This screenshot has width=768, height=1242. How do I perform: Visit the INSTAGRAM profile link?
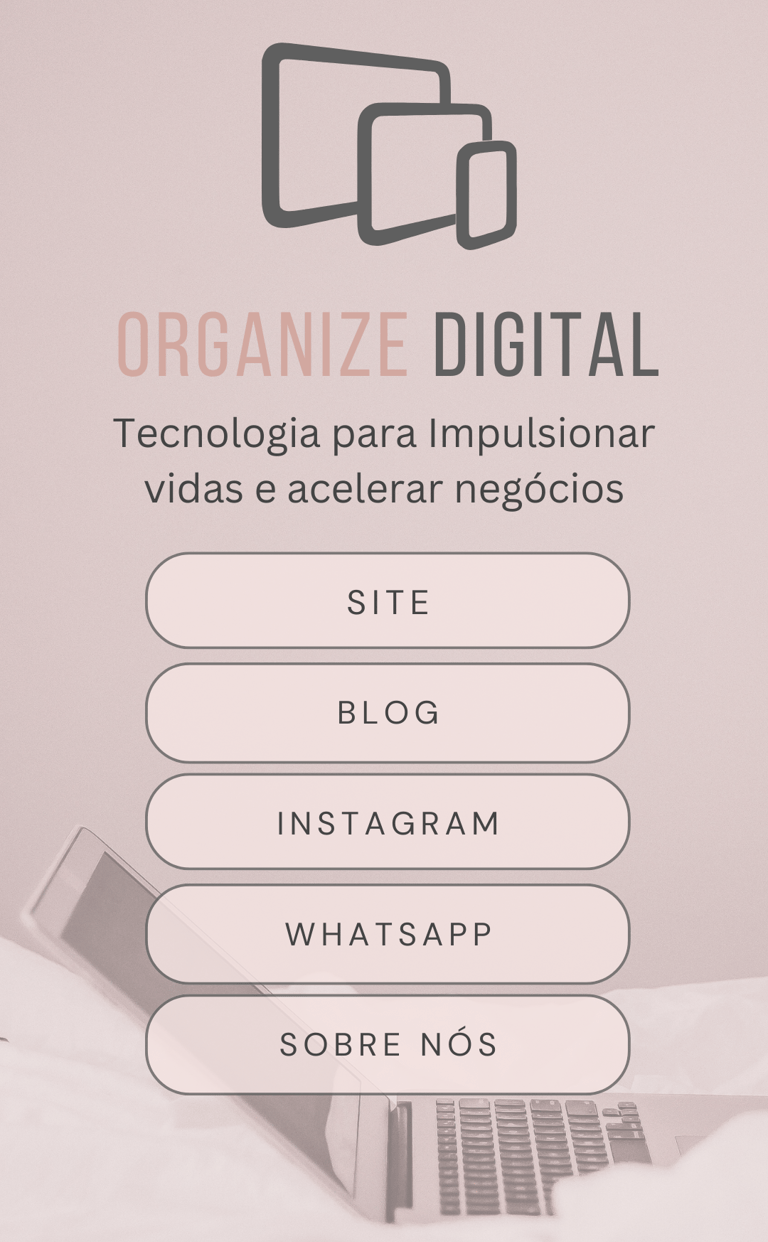pyautogui.click(x=388, y=822)
